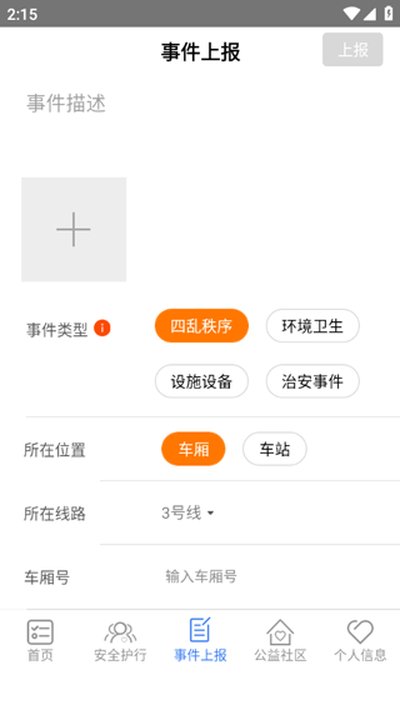
Task: Select the 治安事件 event type
Action: (313, 381)
